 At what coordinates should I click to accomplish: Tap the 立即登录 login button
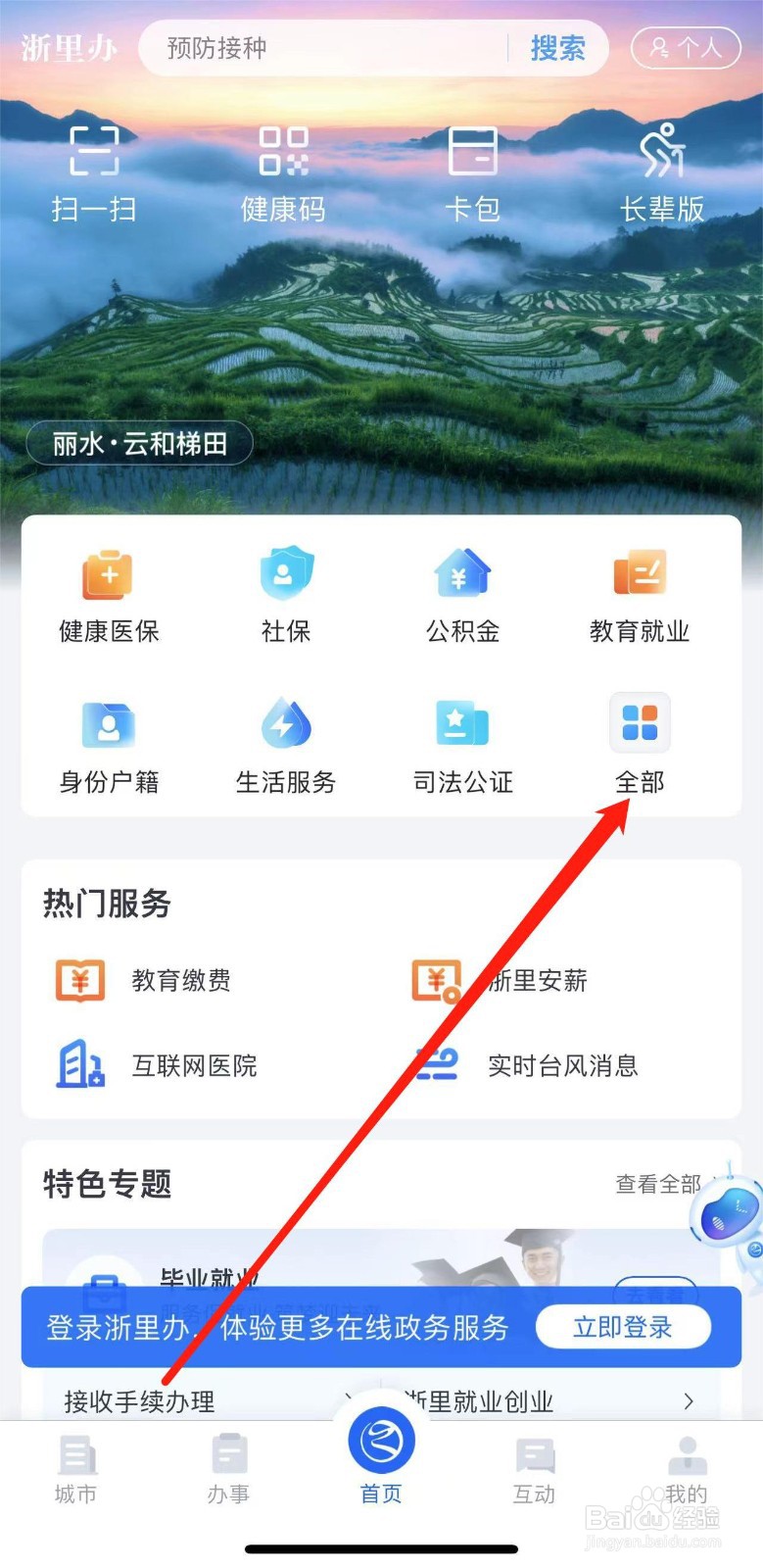coord(623,1327)
